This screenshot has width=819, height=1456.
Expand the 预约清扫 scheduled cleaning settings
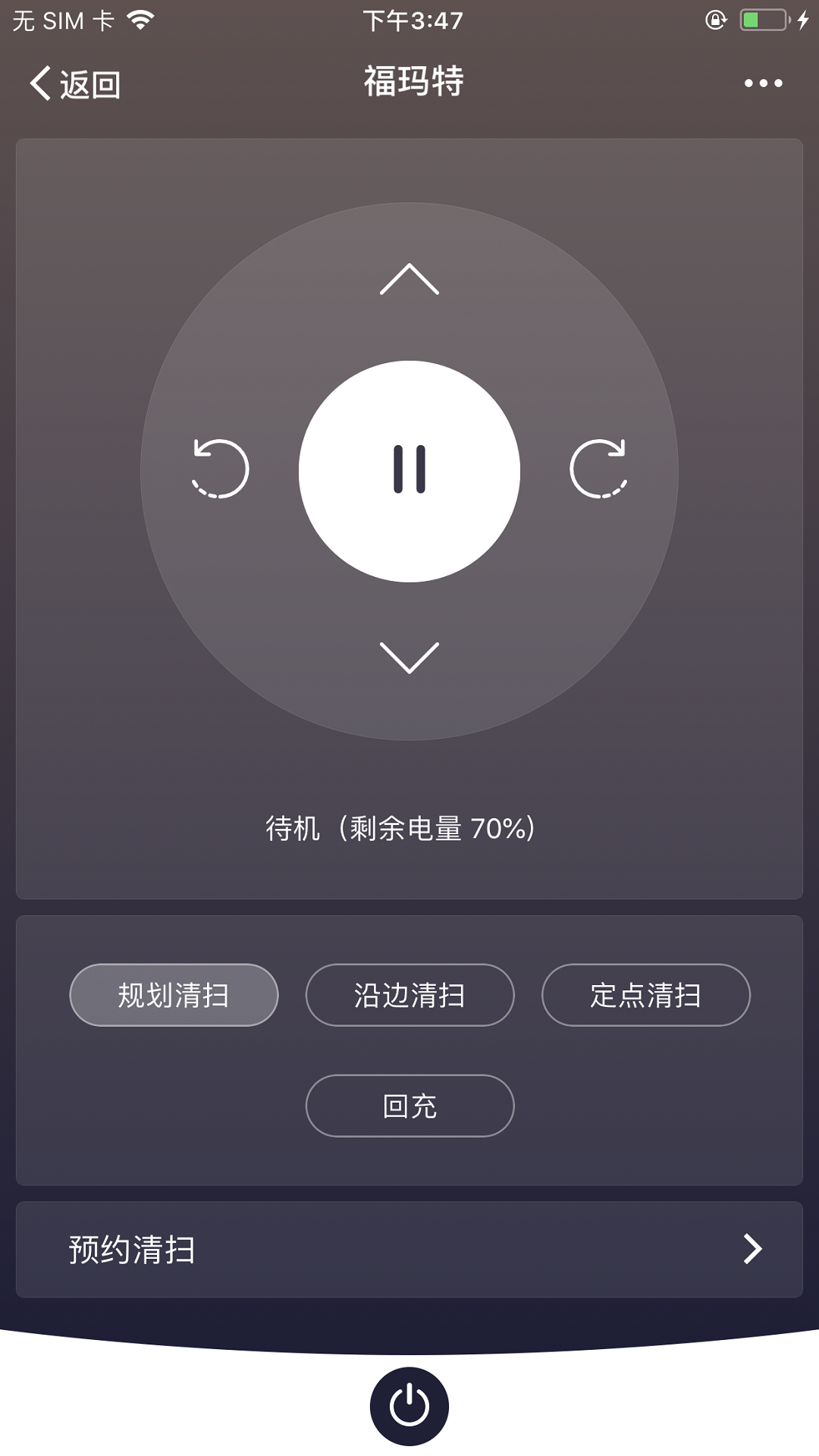409,1250
